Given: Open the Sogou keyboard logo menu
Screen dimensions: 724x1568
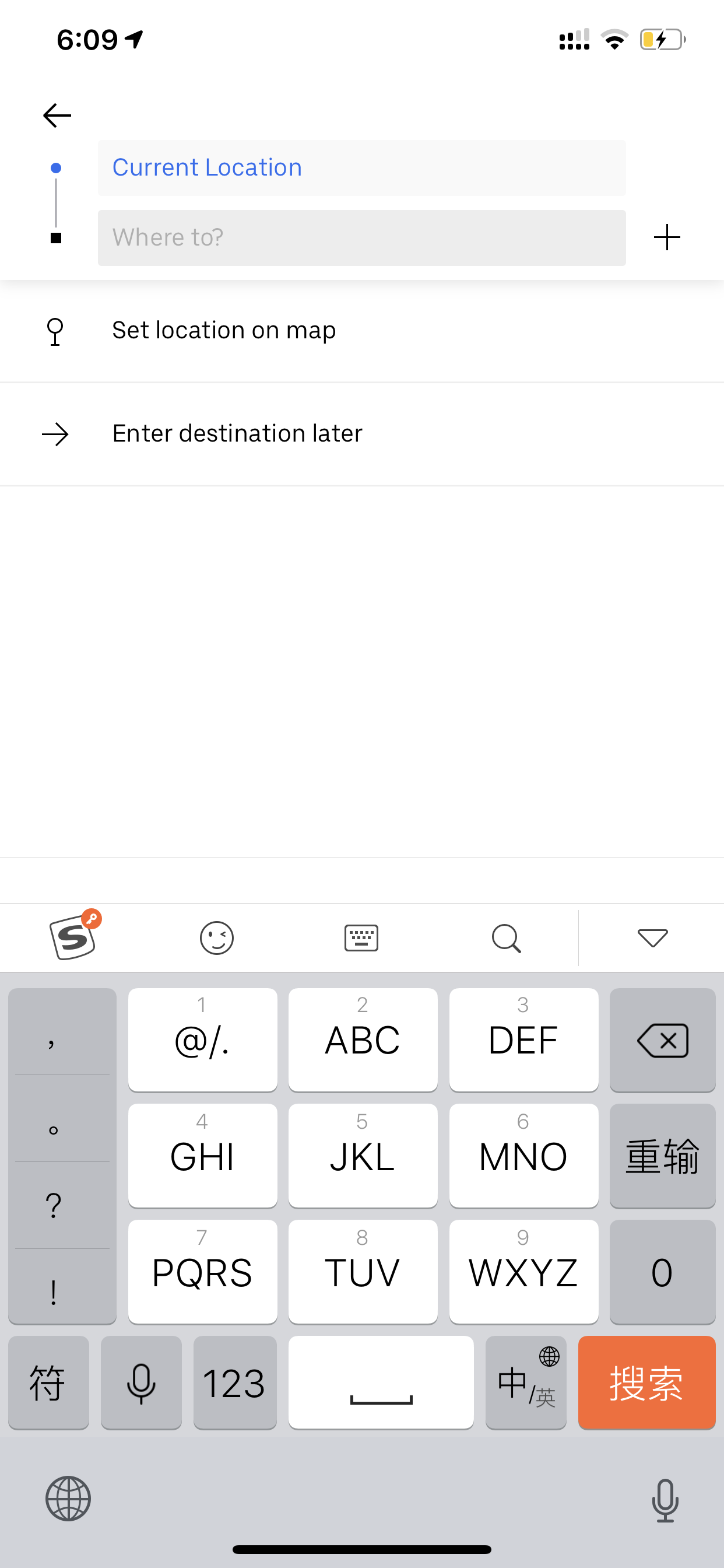Looking at the screenshot, I should tap(74, 936).
